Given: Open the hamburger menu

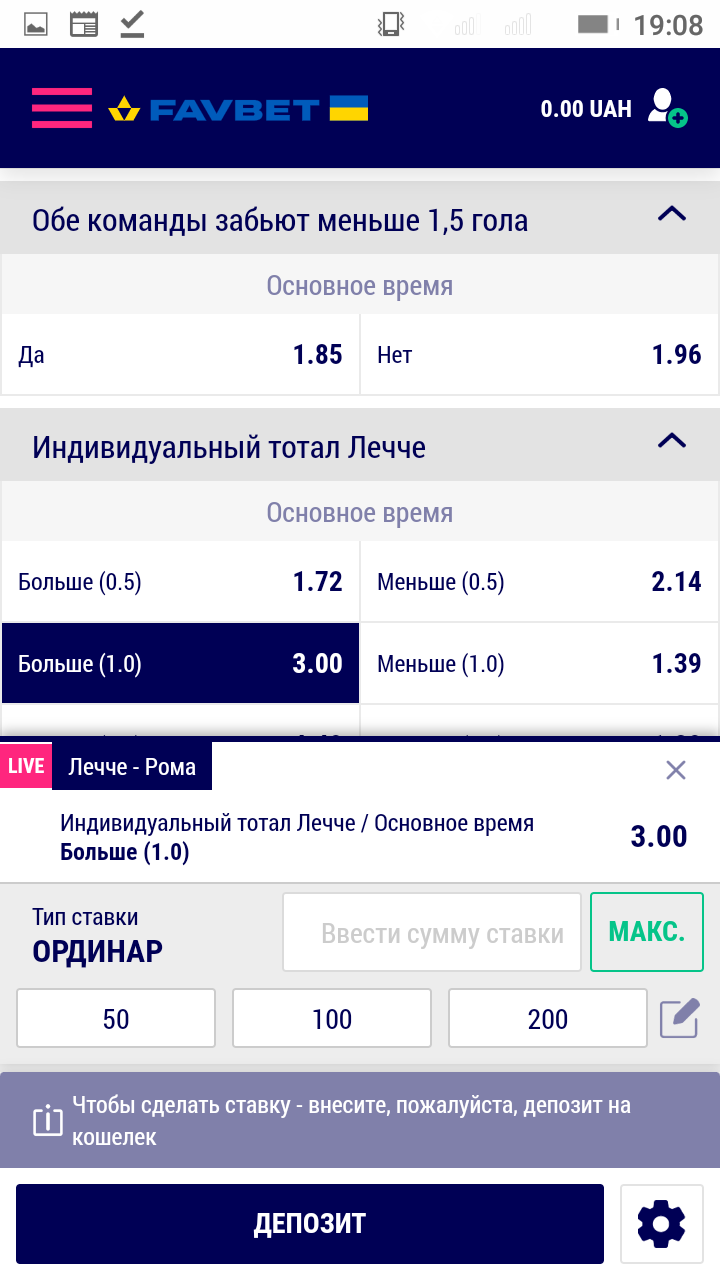Looking at the screenshot, I should pos(61,108).
